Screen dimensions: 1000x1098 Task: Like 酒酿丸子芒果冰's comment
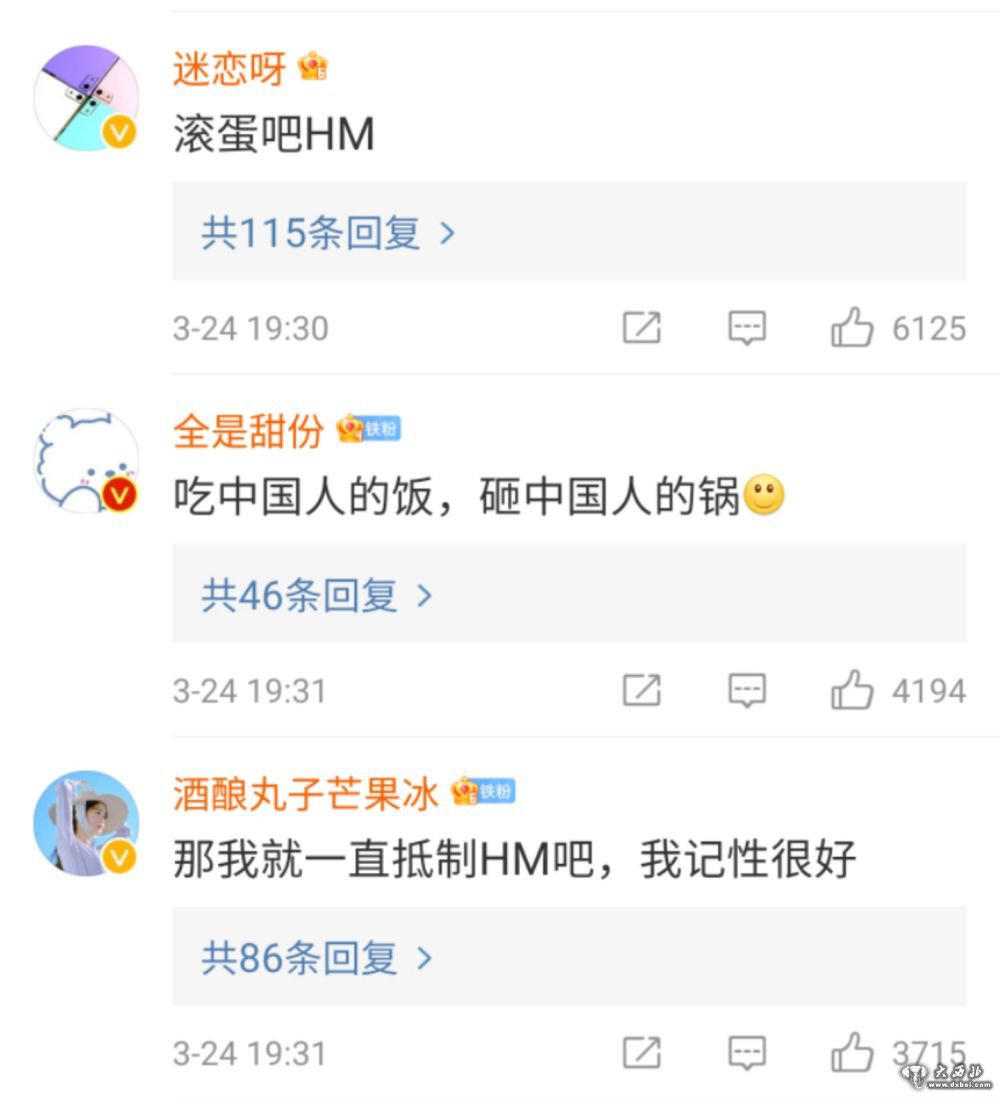852,1052
